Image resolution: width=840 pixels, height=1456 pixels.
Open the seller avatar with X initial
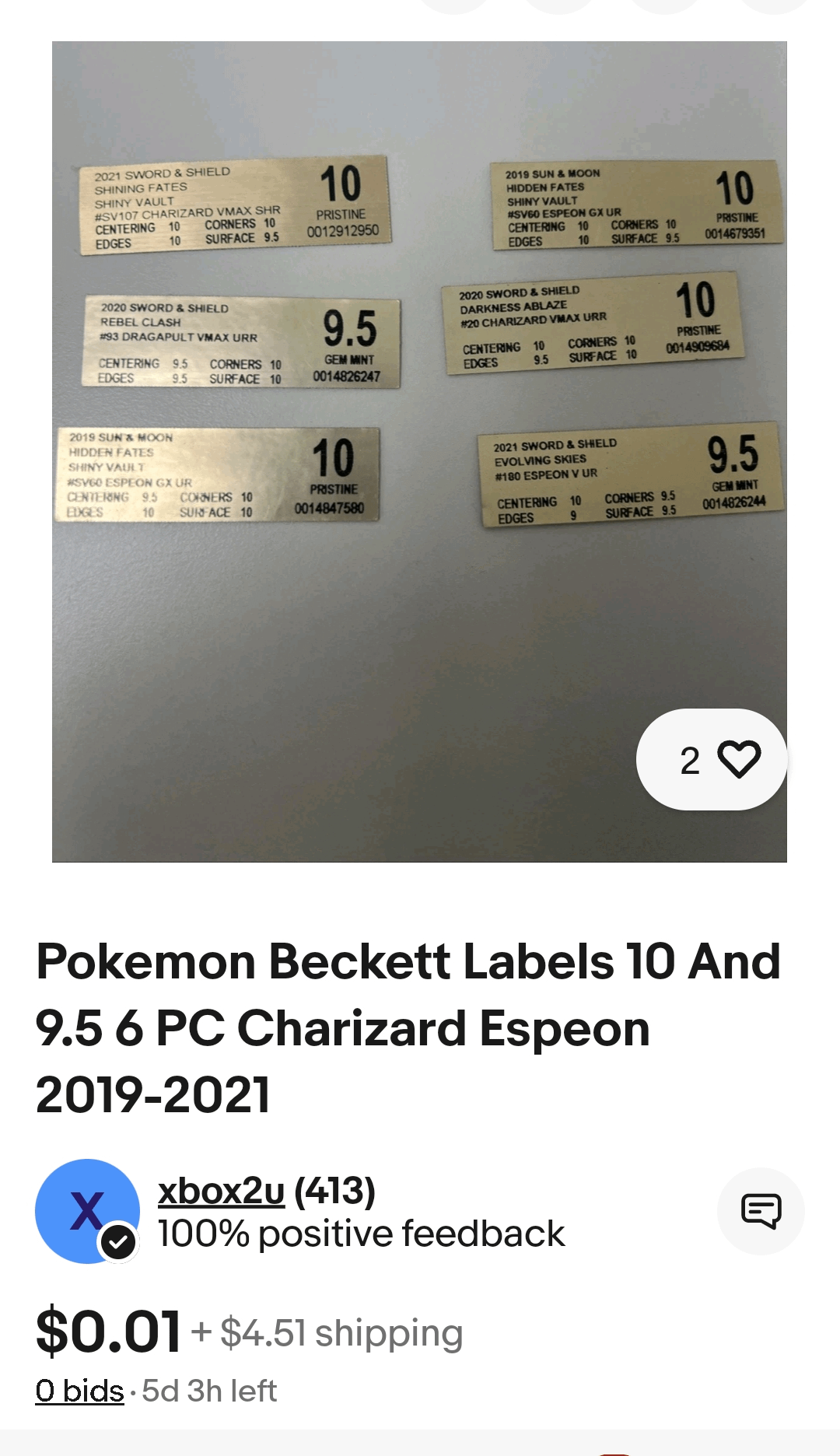(87, 1211)
